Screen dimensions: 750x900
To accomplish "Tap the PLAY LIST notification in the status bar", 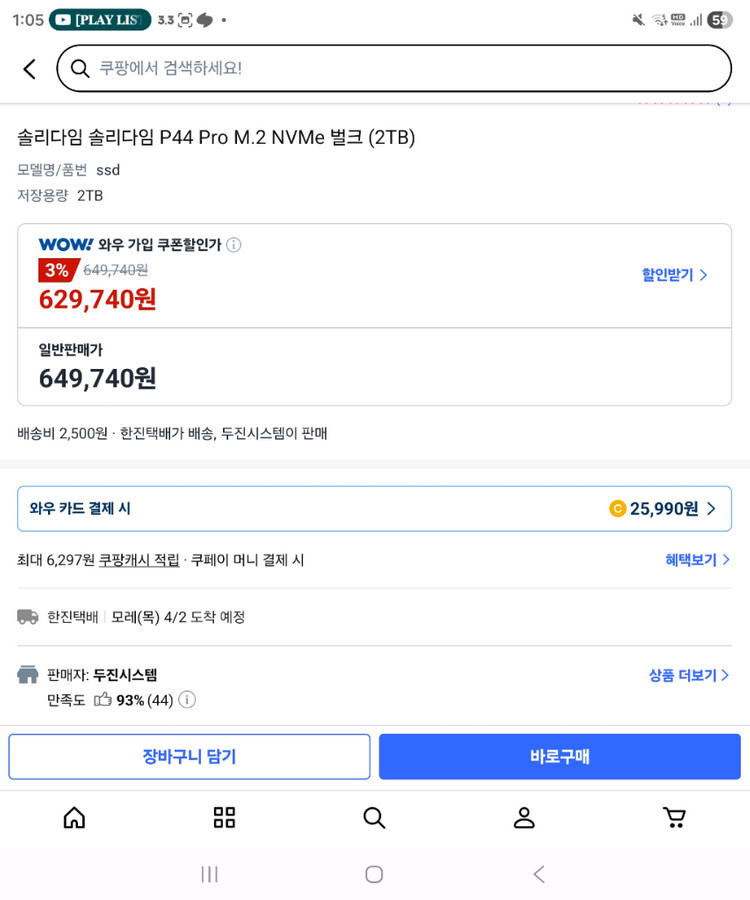I will pos(99,19).
